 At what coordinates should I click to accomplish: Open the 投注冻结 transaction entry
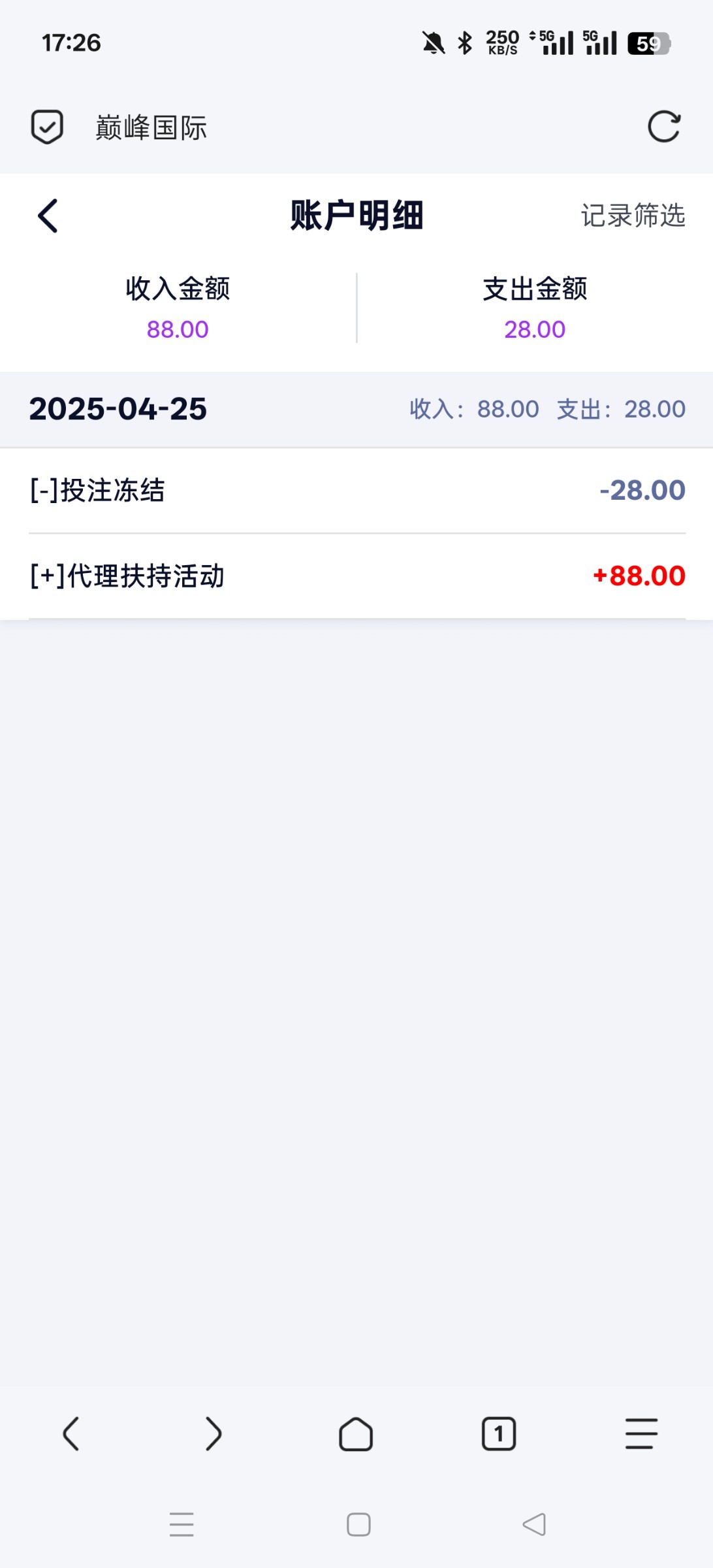point(356,491)
